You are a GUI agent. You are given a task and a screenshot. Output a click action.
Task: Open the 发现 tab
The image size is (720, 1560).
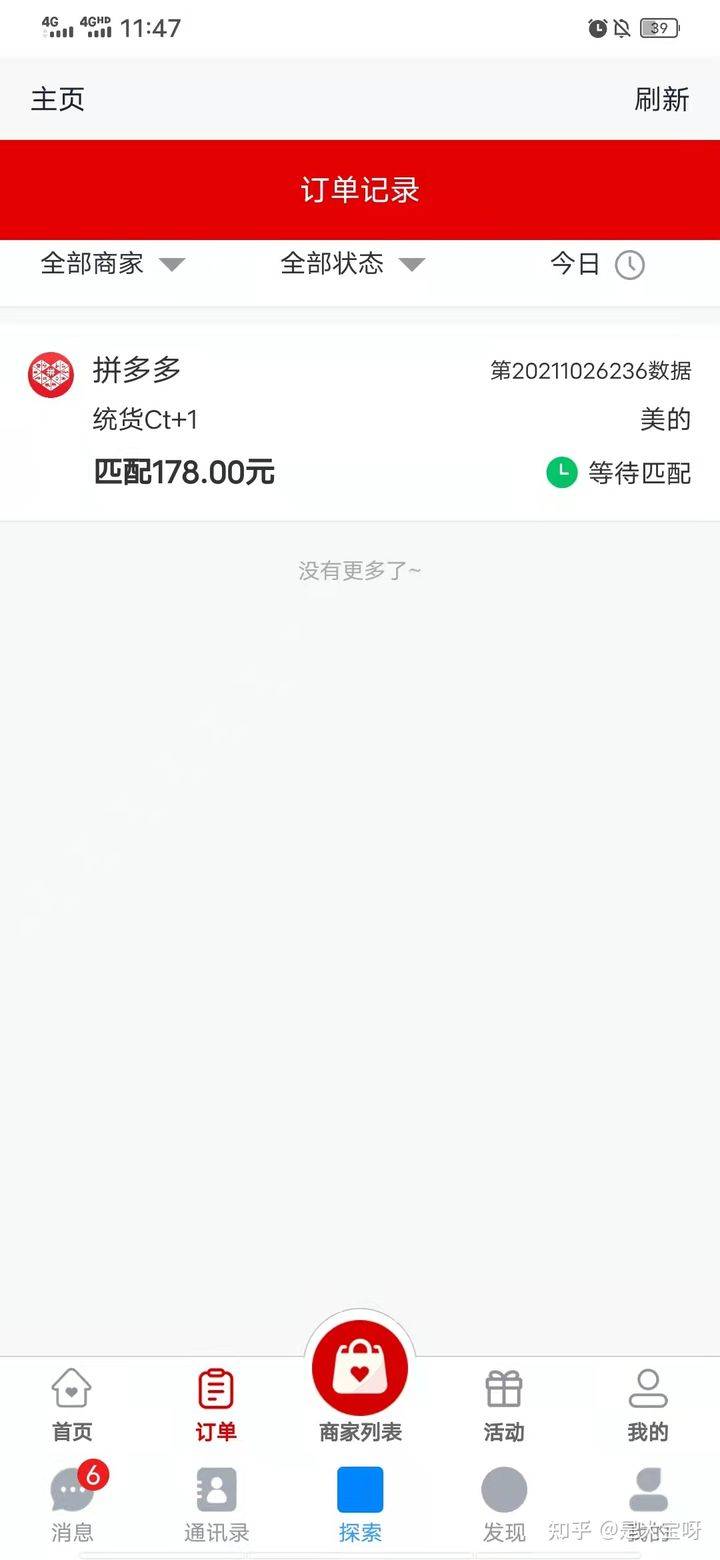pos(504,1503)
